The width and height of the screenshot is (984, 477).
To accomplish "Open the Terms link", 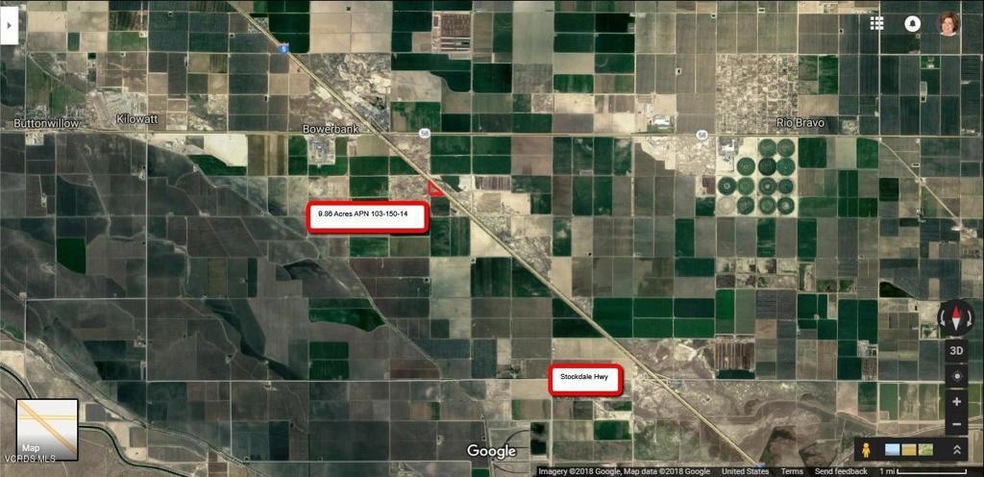I will [x=791, y=471].
